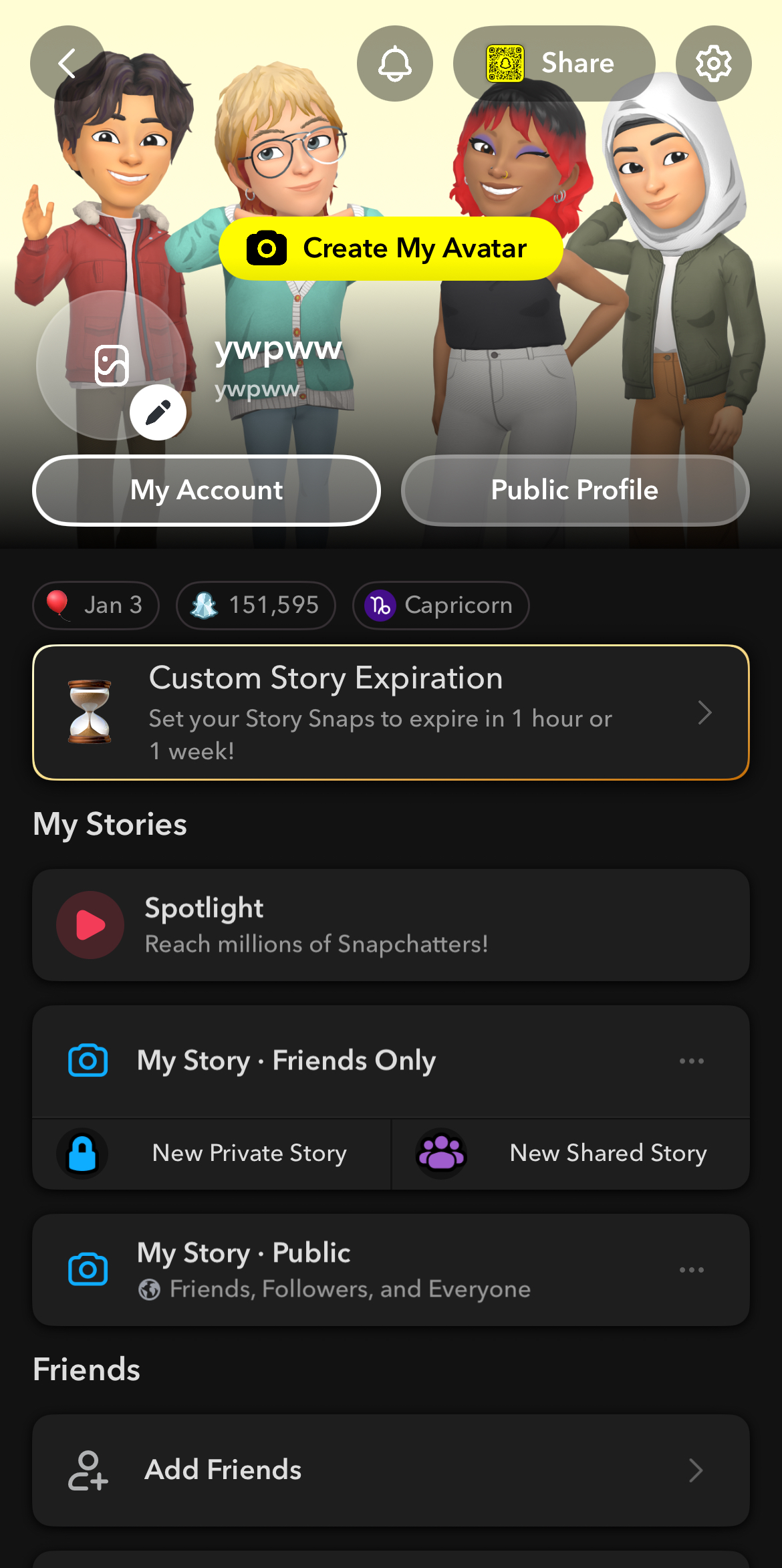The width and height of the screenshot is (782, 1568).
Task: View the 151,595 Snap score chip
Action: point(255,606)
